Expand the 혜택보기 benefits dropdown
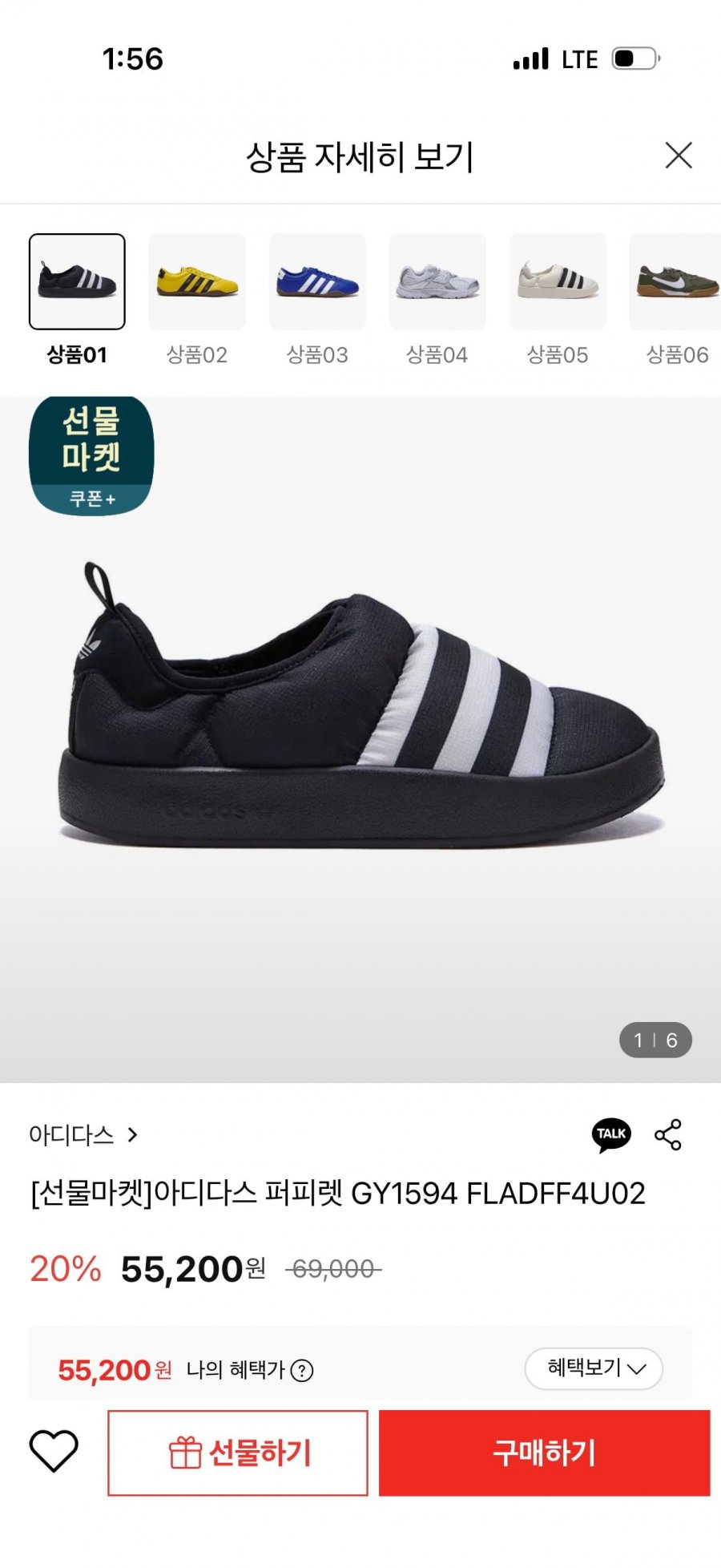This screenshot has height=1568, width=721. (594, 1368)
